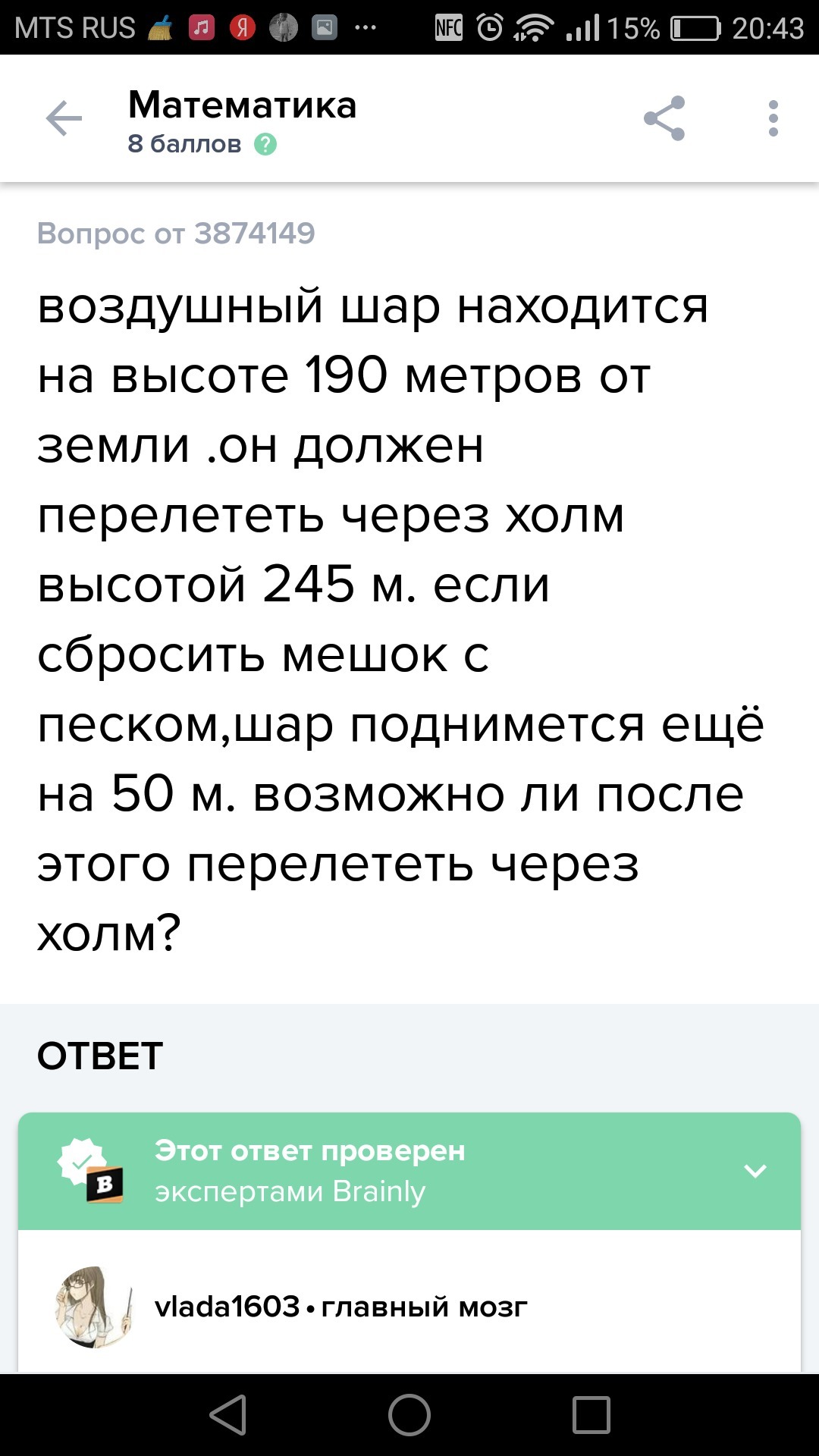Tap the system home button

pos(409,1415)
